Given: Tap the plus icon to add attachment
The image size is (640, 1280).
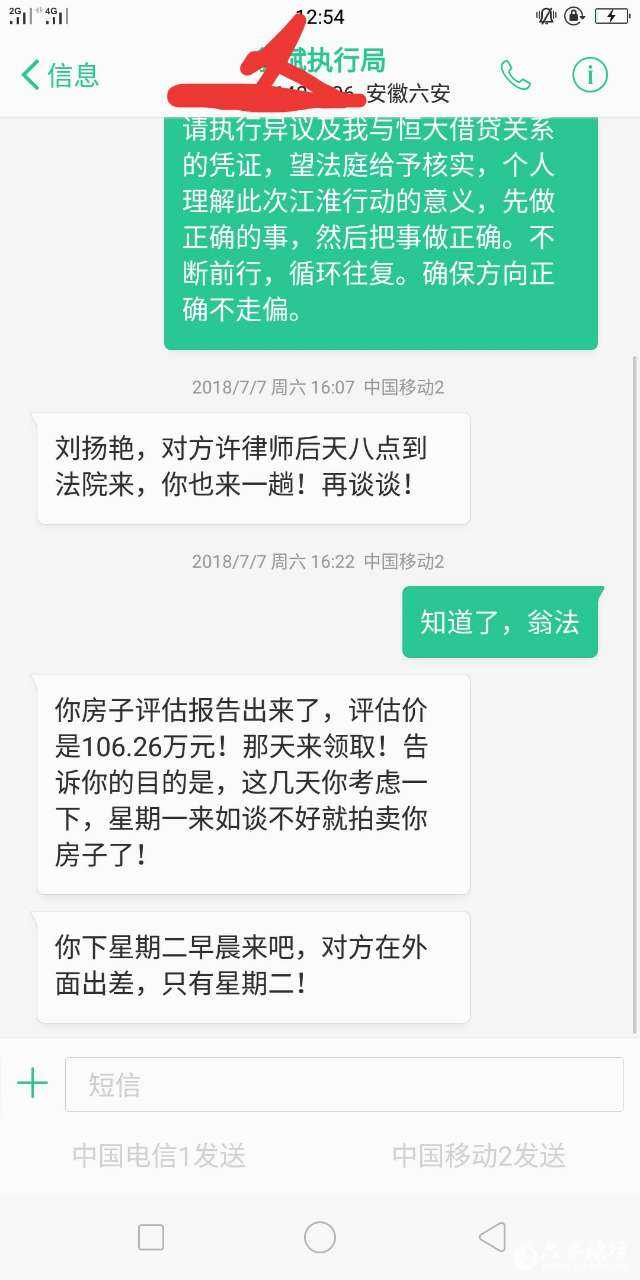Looking at the screenshot, I should pyautogui.click(x=32, y=1084).
